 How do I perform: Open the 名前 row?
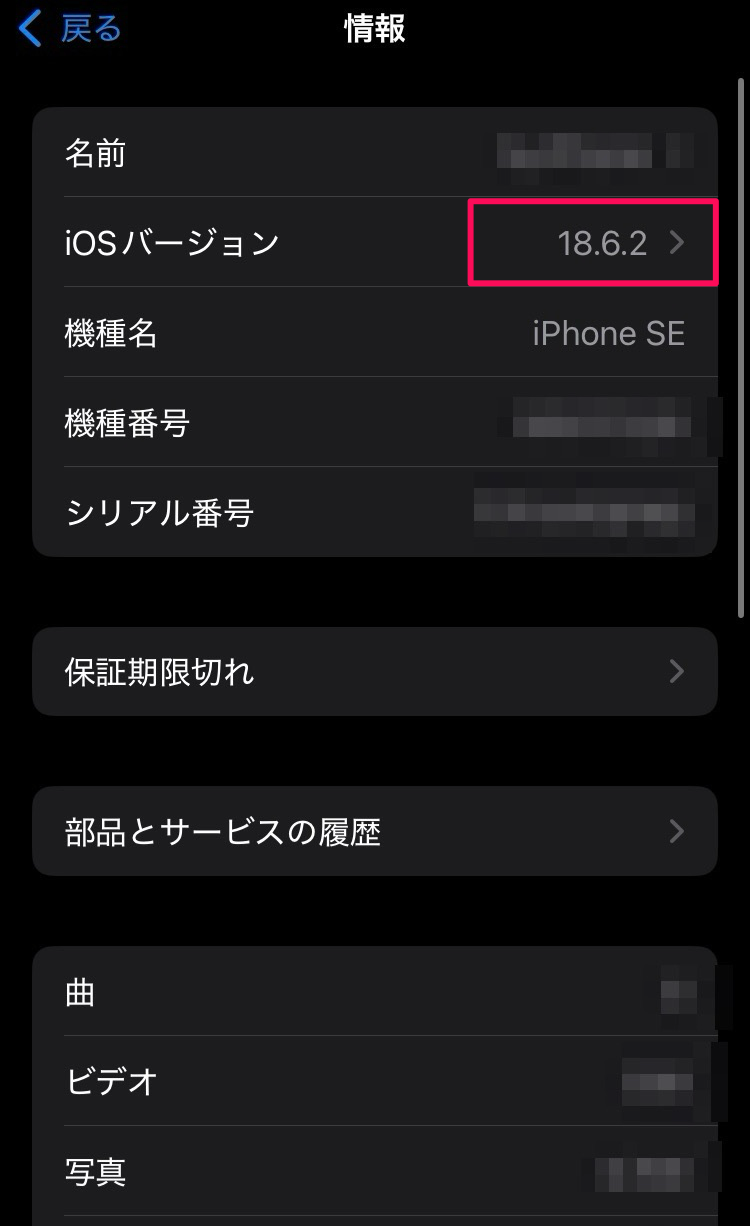tap(375, 154)
